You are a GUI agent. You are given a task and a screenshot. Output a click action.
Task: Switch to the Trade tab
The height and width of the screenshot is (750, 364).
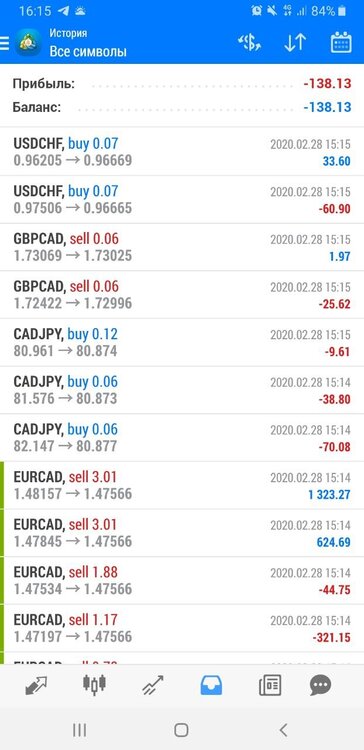point(153,685)
